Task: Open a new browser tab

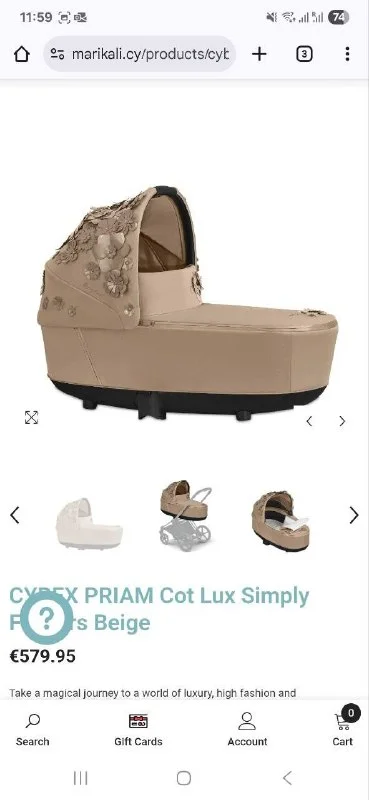Action: [x=259, y=54]
